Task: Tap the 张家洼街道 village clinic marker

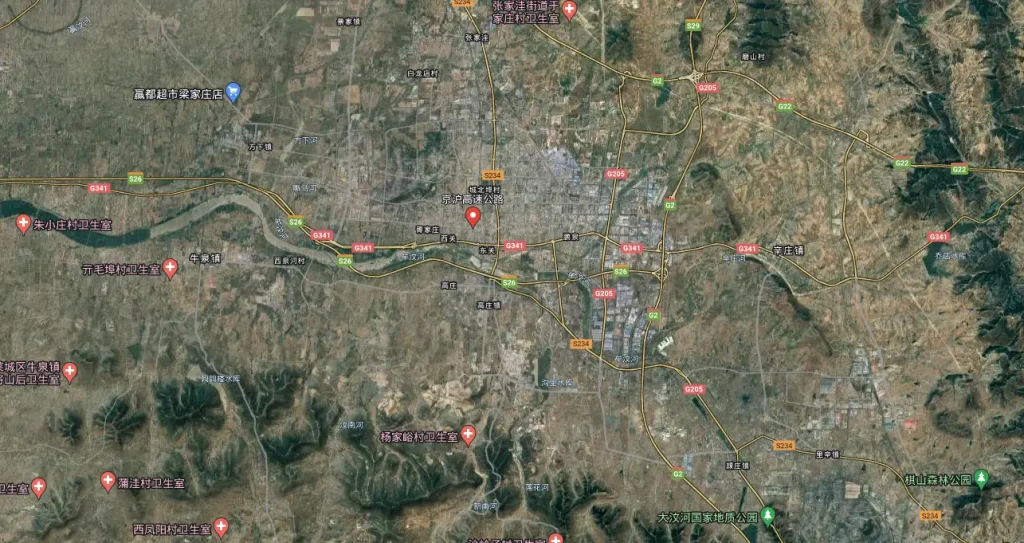Action: 570,11
